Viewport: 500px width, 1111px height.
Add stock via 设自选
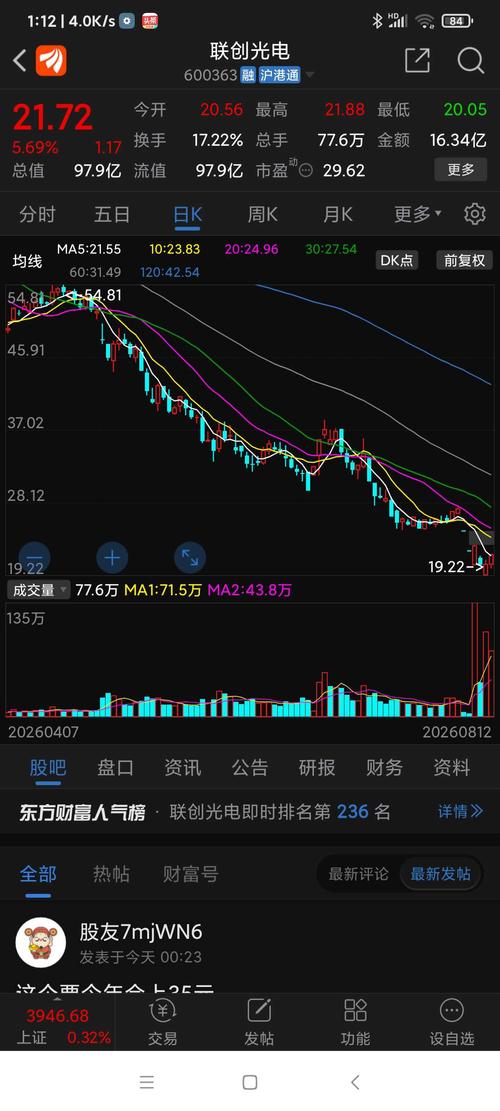451,1022
